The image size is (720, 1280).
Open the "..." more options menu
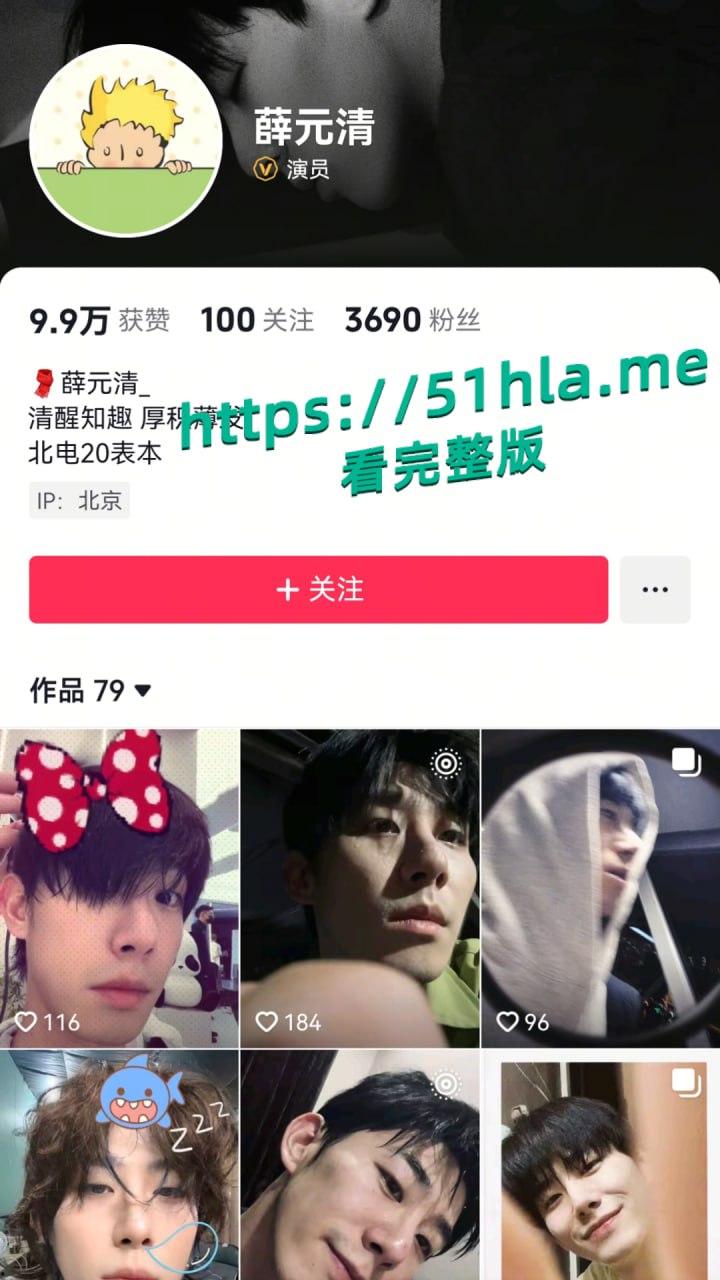pos(655,590)
